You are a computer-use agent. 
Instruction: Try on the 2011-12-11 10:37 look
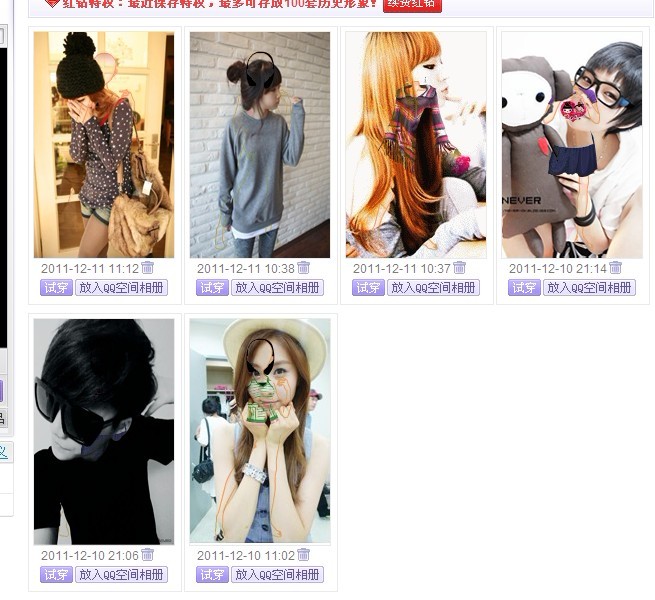[x=368, y=288]
